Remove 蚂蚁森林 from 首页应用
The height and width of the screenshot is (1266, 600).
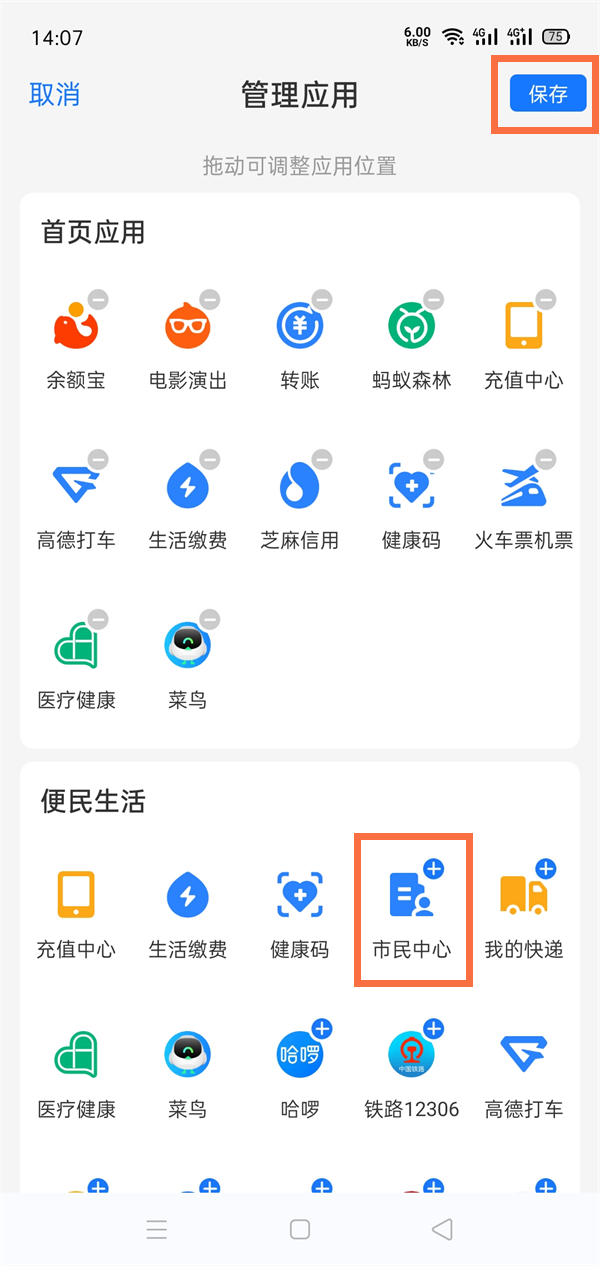(x=433, y=299)
